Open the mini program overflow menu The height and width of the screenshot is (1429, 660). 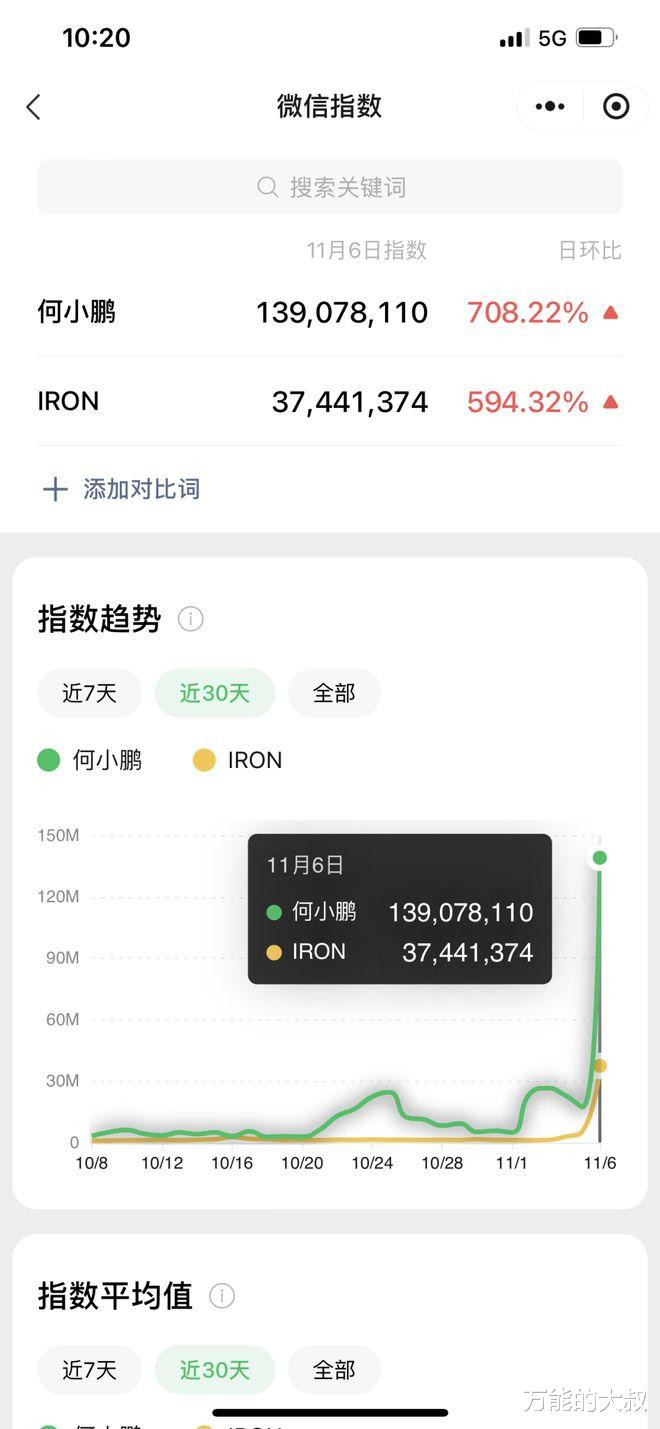550,106
